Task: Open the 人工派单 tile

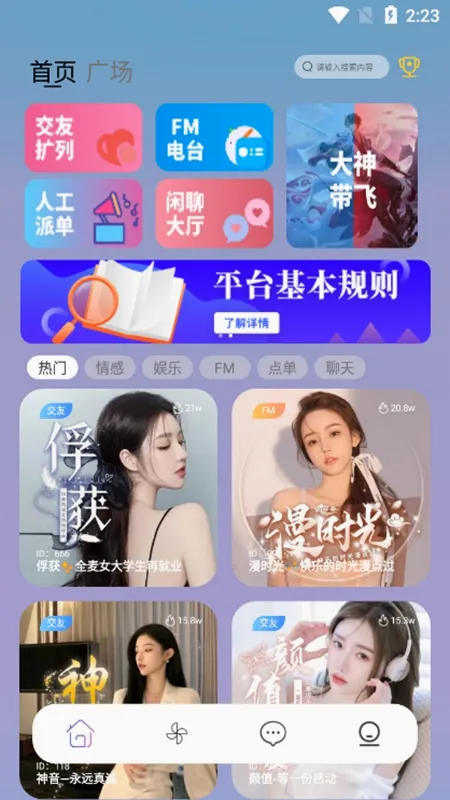Action: coord(84,213)
